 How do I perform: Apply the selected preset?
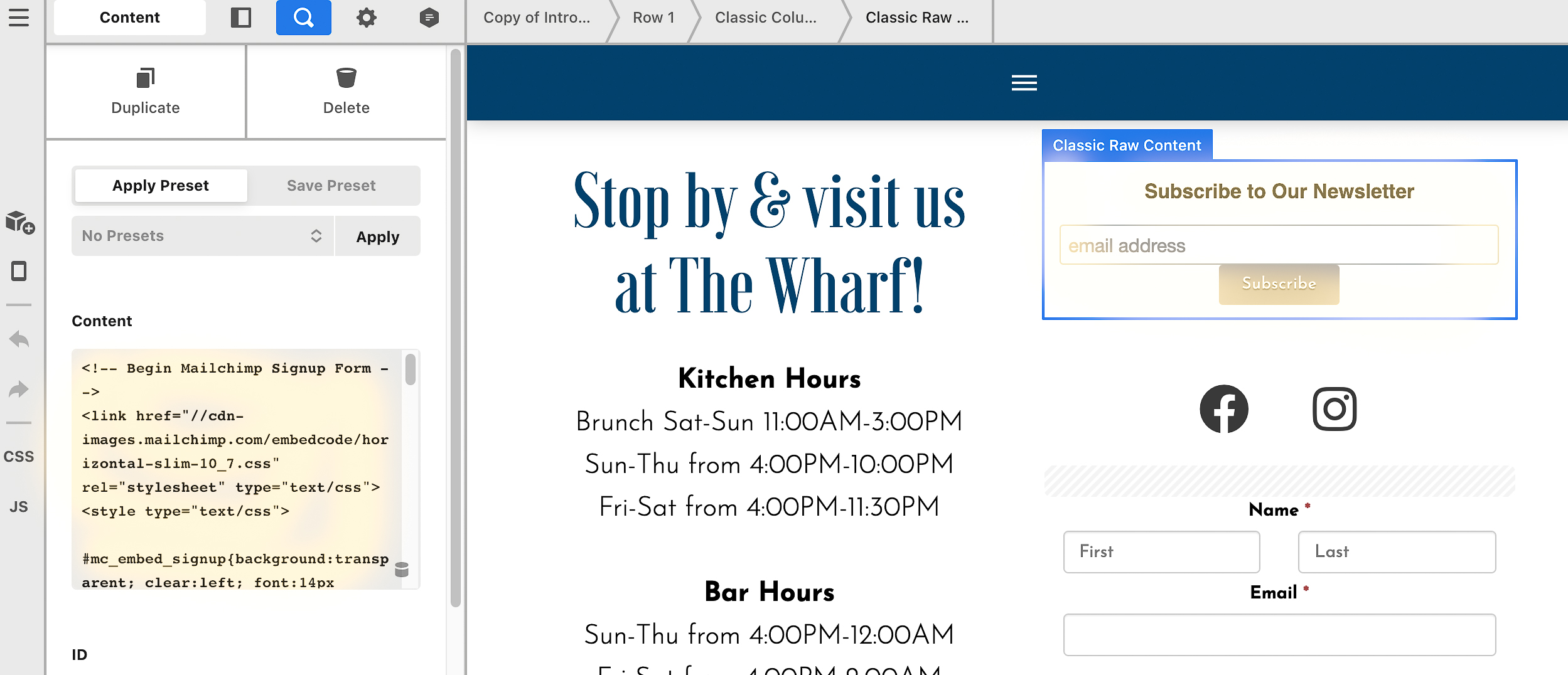tap(378, 237)
